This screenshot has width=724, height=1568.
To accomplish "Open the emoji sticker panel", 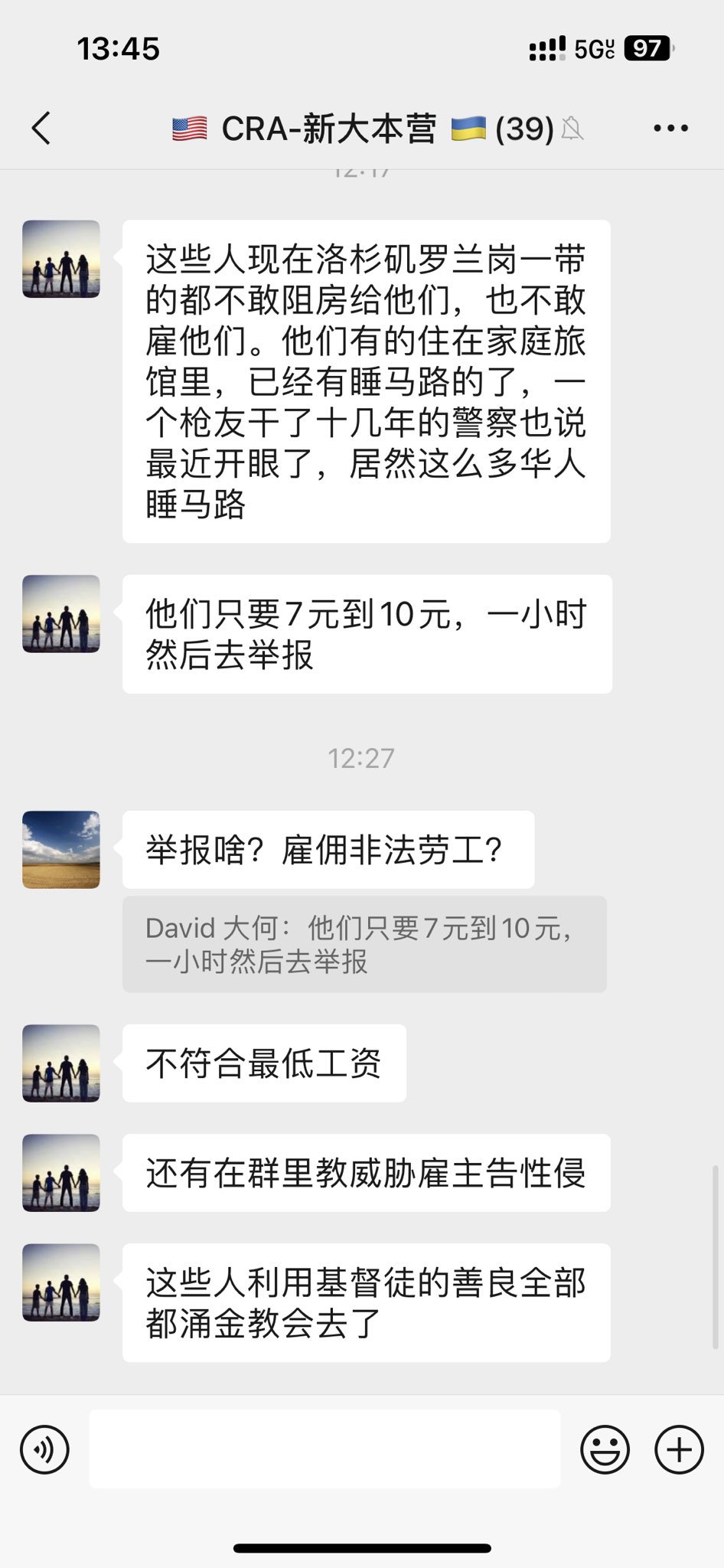I will 605,1449.
